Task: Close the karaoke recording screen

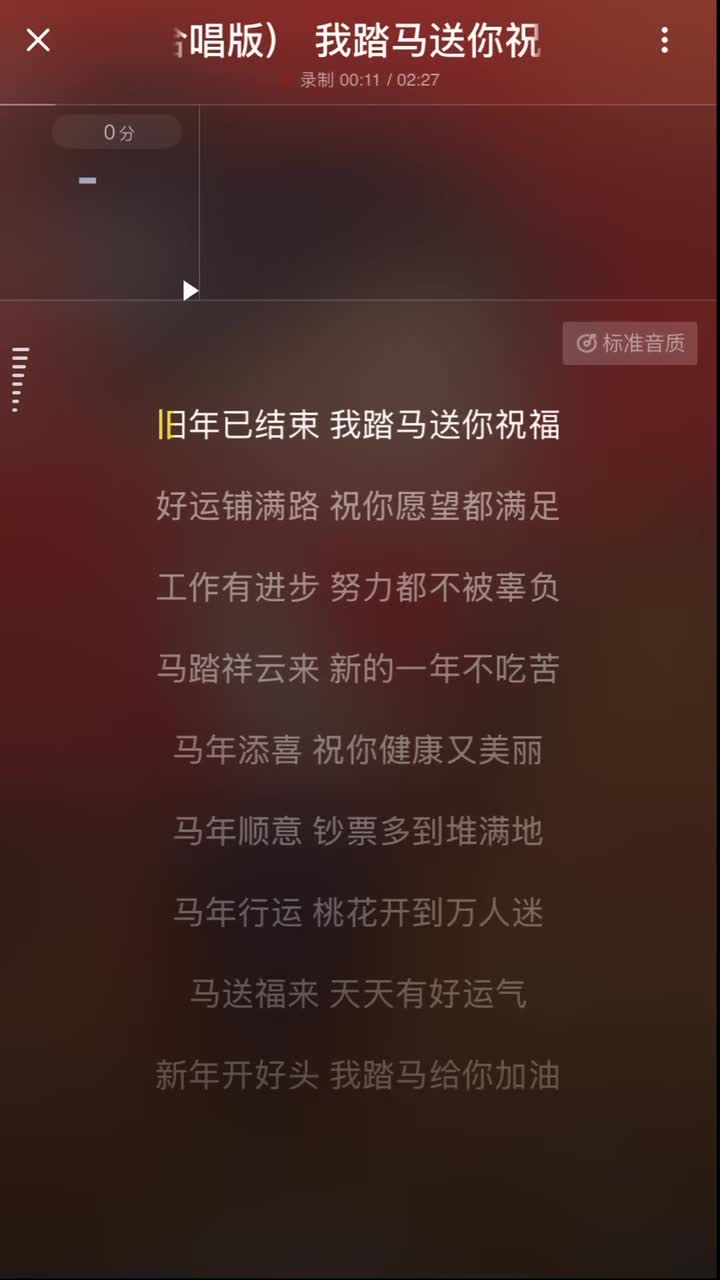Action: (38, 40)
